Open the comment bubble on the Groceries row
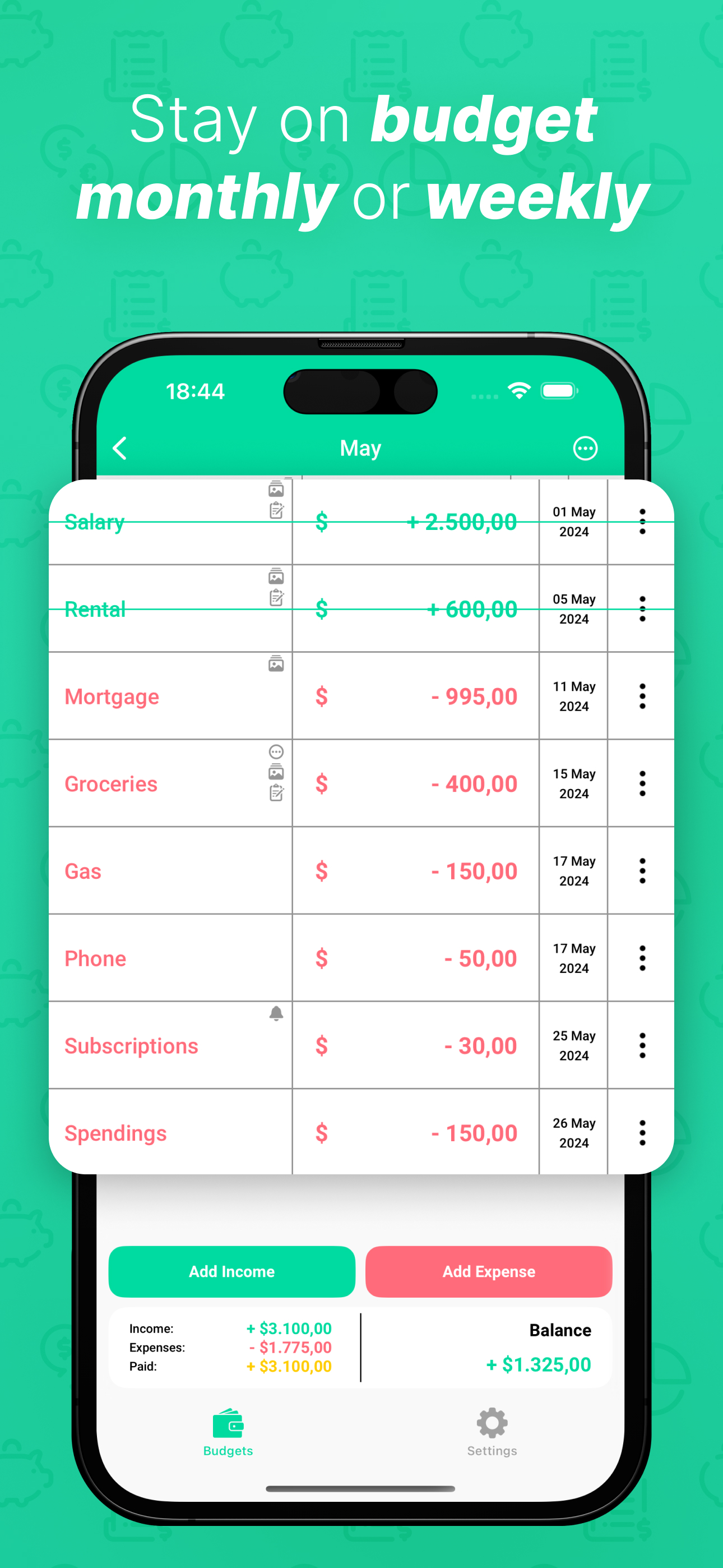The image size is (723, 1568). (x=276, y=753)
